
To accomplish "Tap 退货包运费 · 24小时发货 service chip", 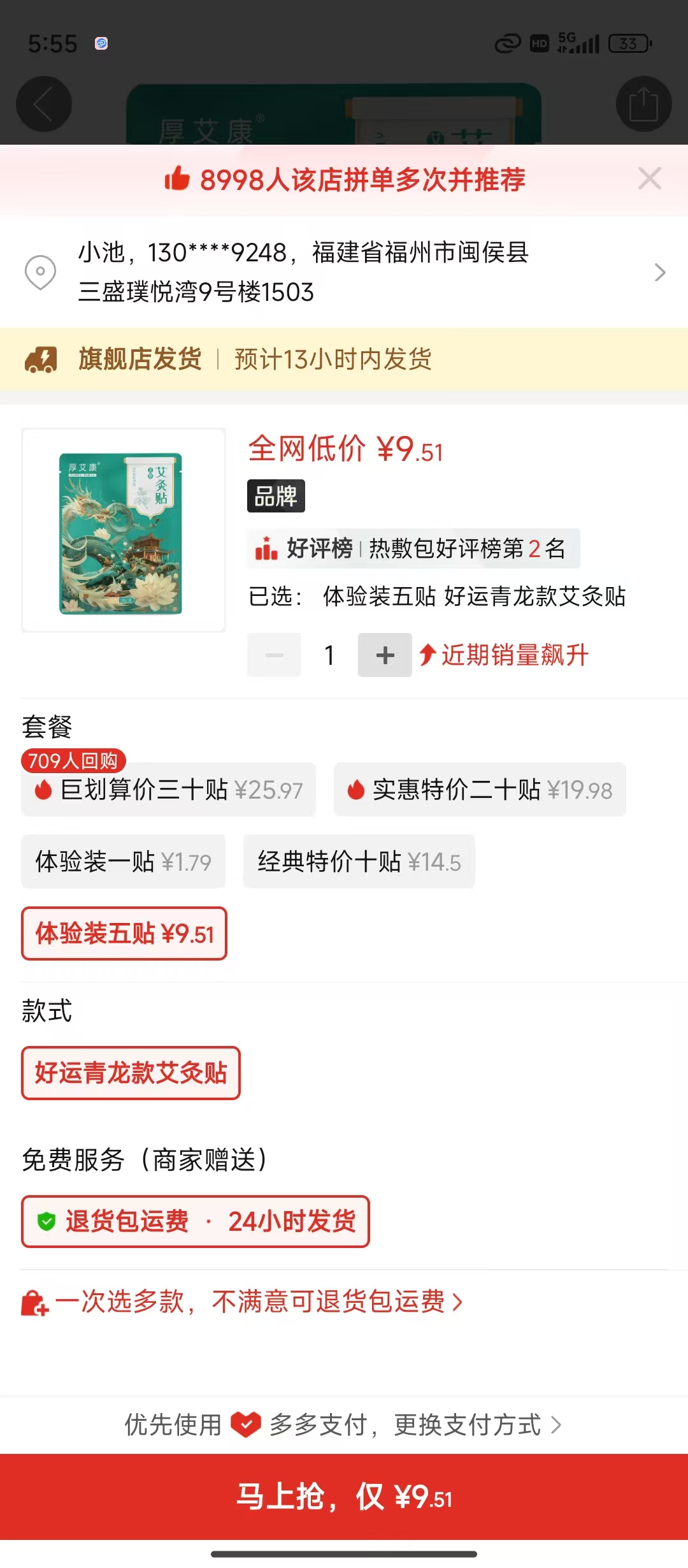I will click(x=196, y=1221).
